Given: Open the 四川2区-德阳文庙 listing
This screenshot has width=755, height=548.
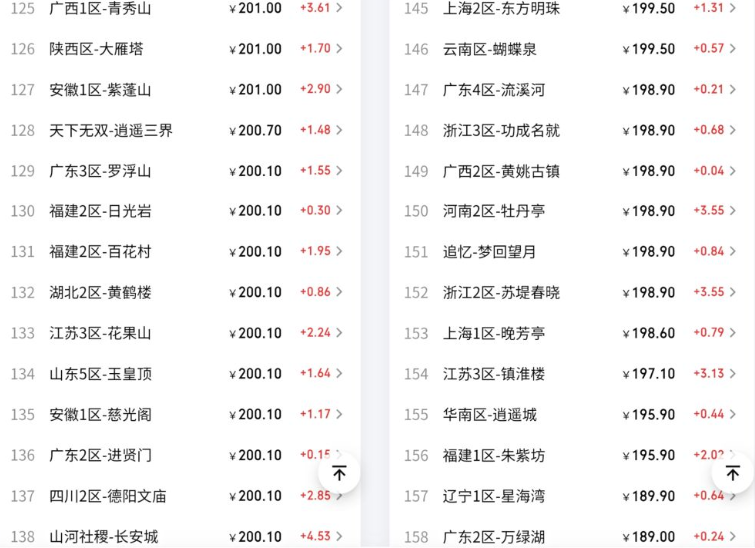Looking at the screenshot, I should pyautogui.click(x=180, y=496).
